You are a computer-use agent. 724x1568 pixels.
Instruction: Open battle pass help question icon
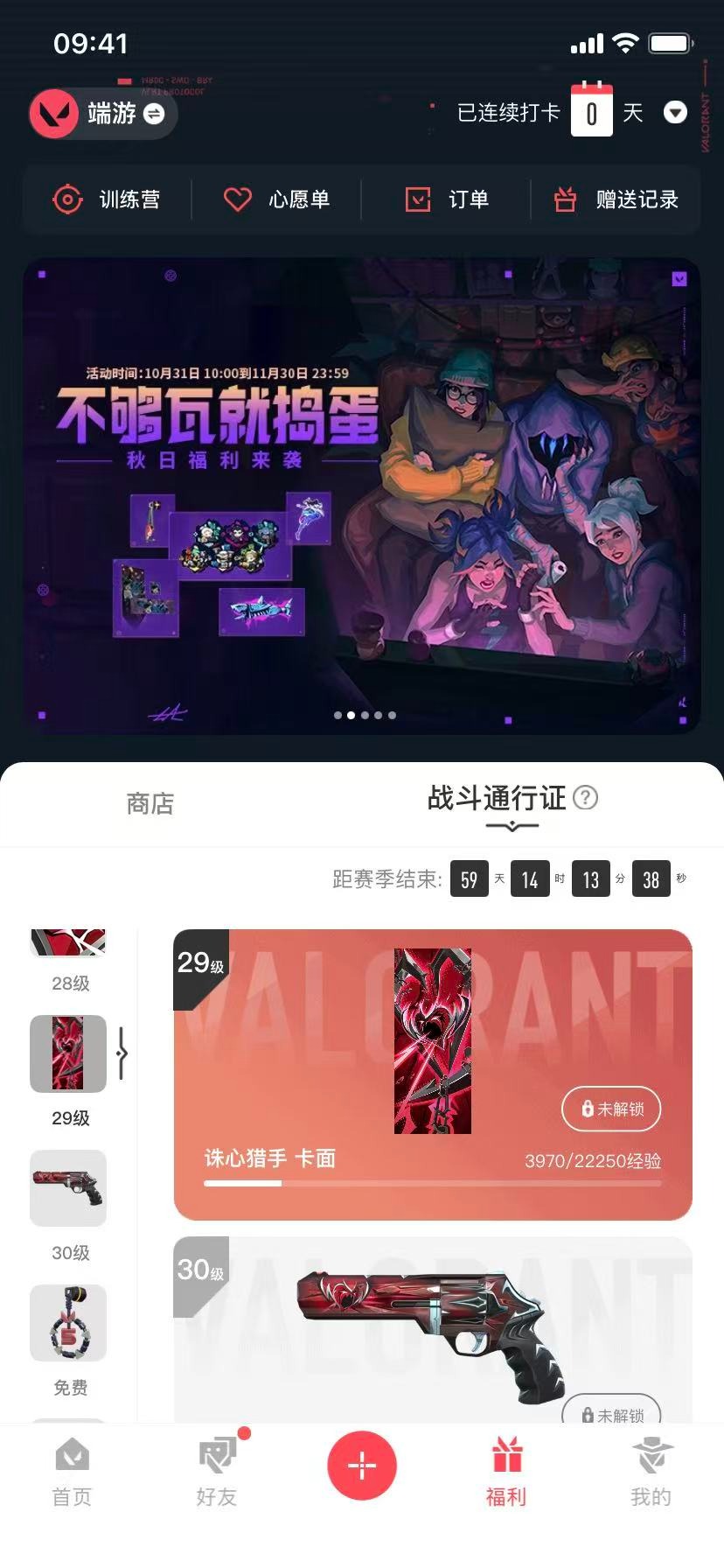tap(585, 798)
